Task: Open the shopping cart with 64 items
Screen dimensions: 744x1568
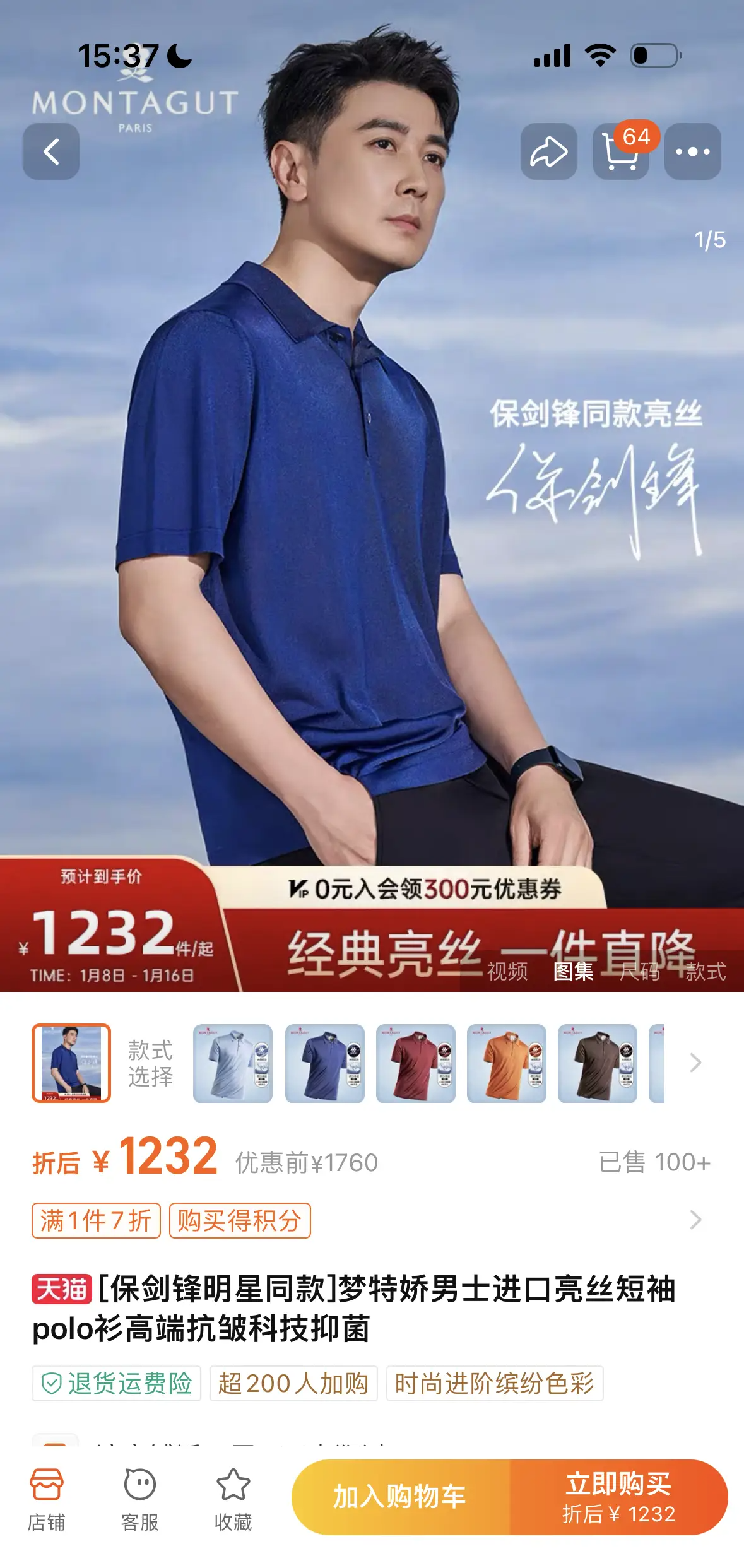Action: coord(621,151)
